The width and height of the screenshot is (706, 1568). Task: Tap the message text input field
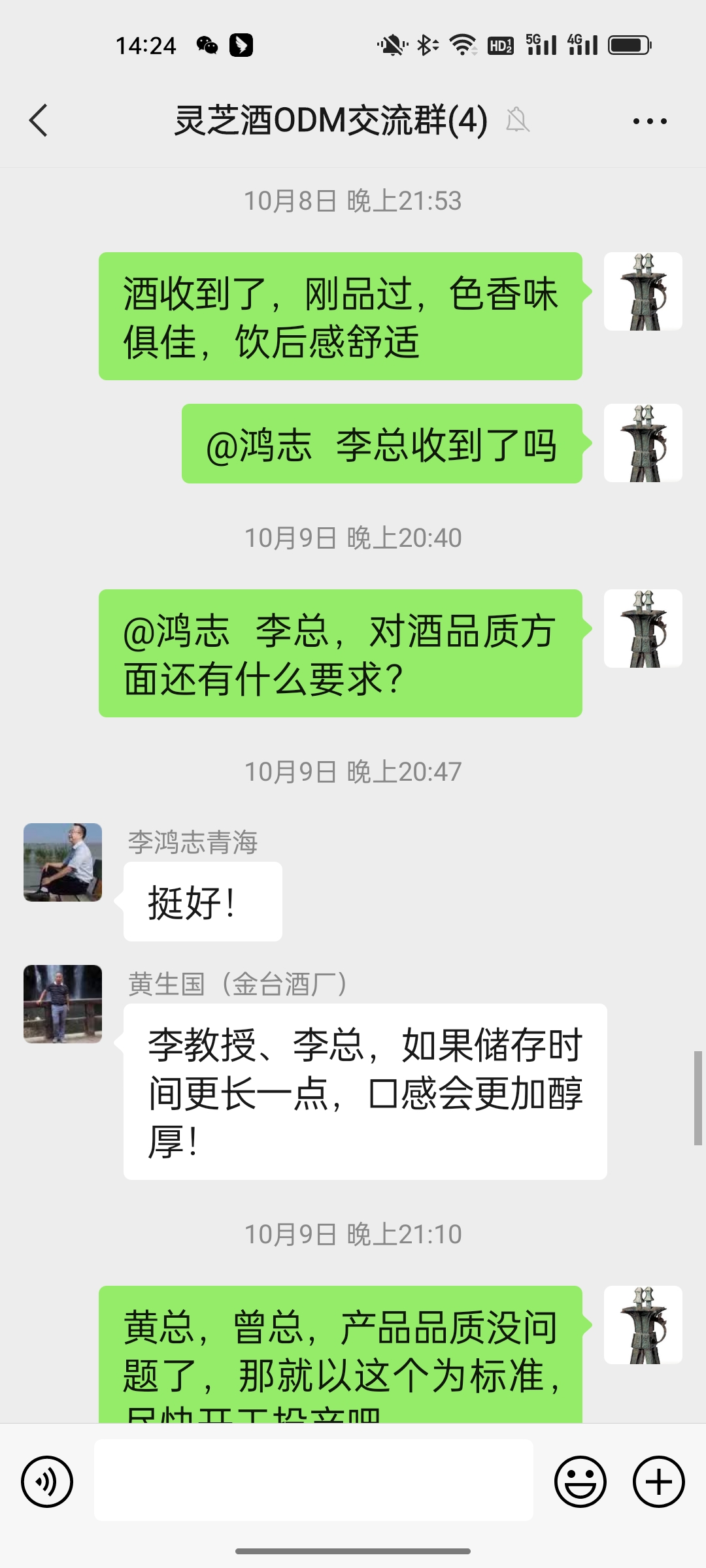(x=314, y=1480)
